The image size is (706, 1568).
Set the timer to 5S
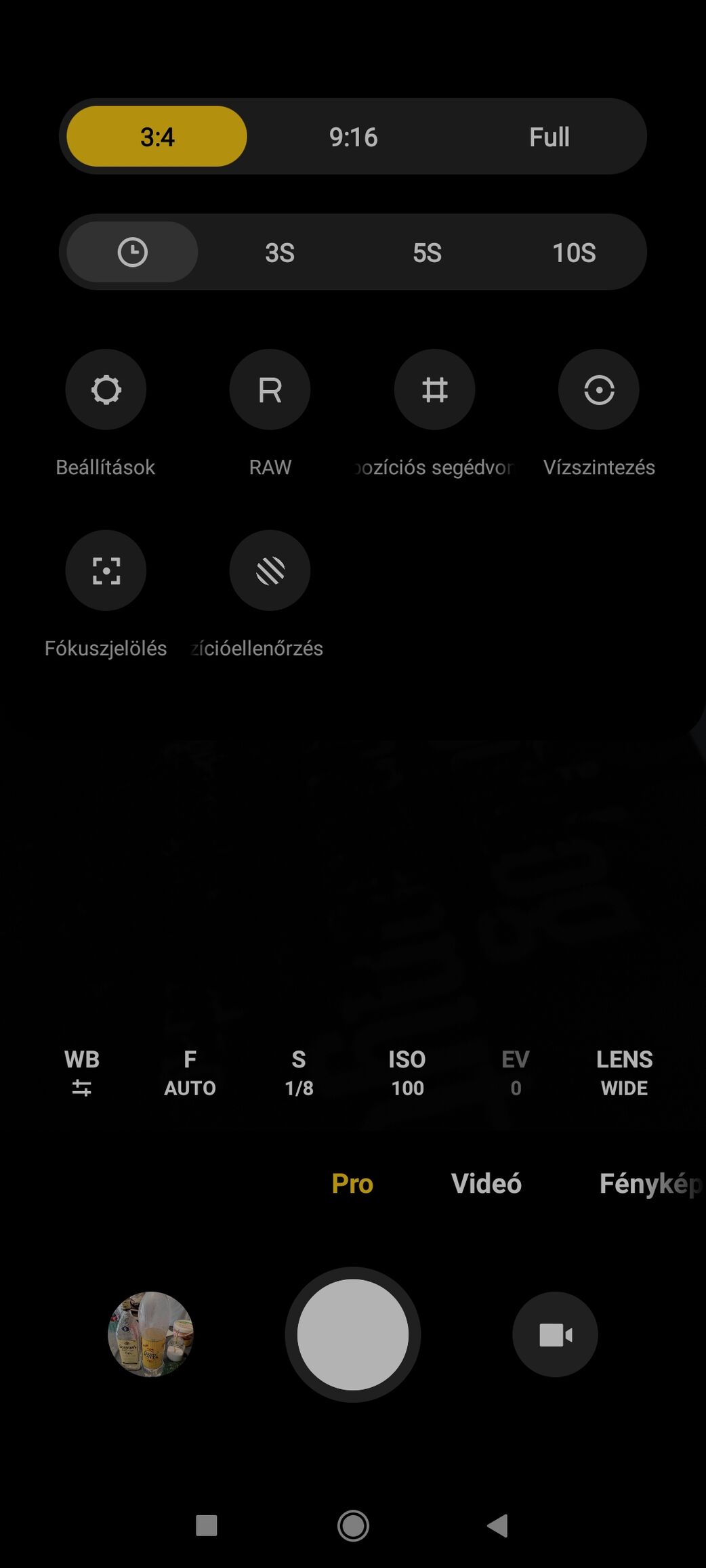coord(427,253)
